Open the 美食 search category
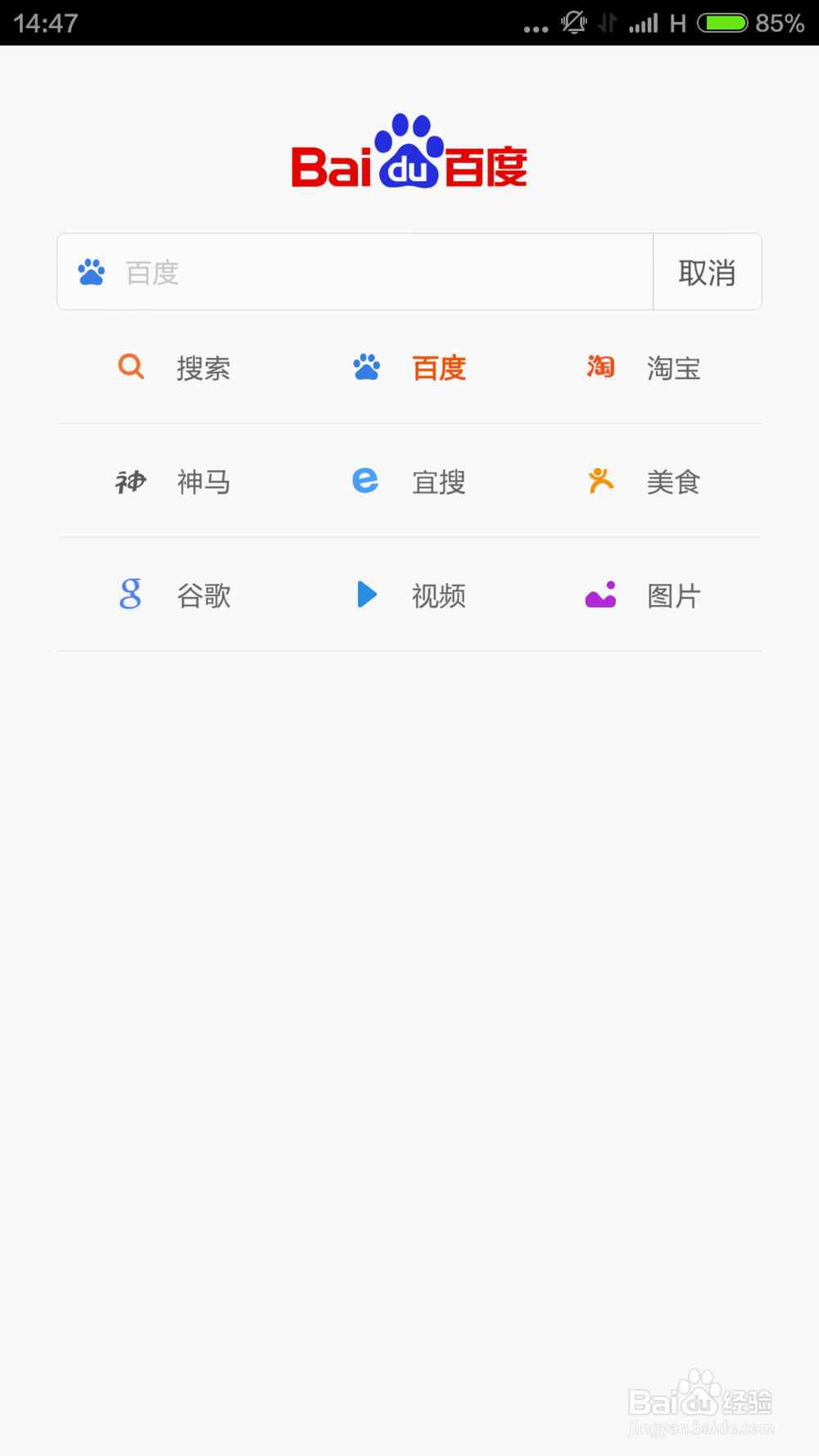Screen dimensions: 819x1456 [x=645, y=482]
